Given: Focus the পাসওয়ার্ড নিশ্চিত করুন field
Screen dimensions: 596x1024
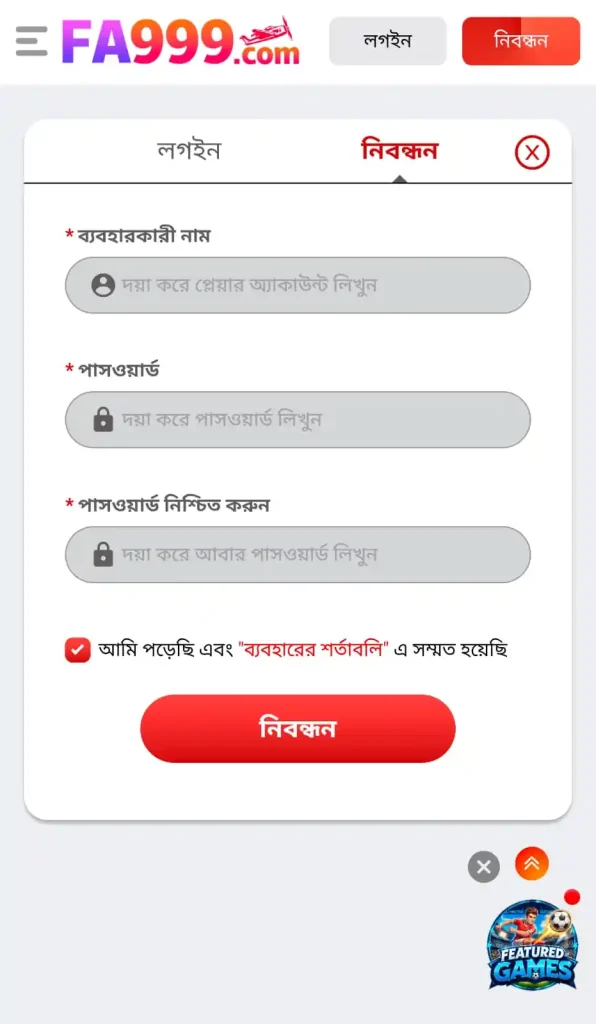Looking at the screenshot, I should click(x=298, y=554).
